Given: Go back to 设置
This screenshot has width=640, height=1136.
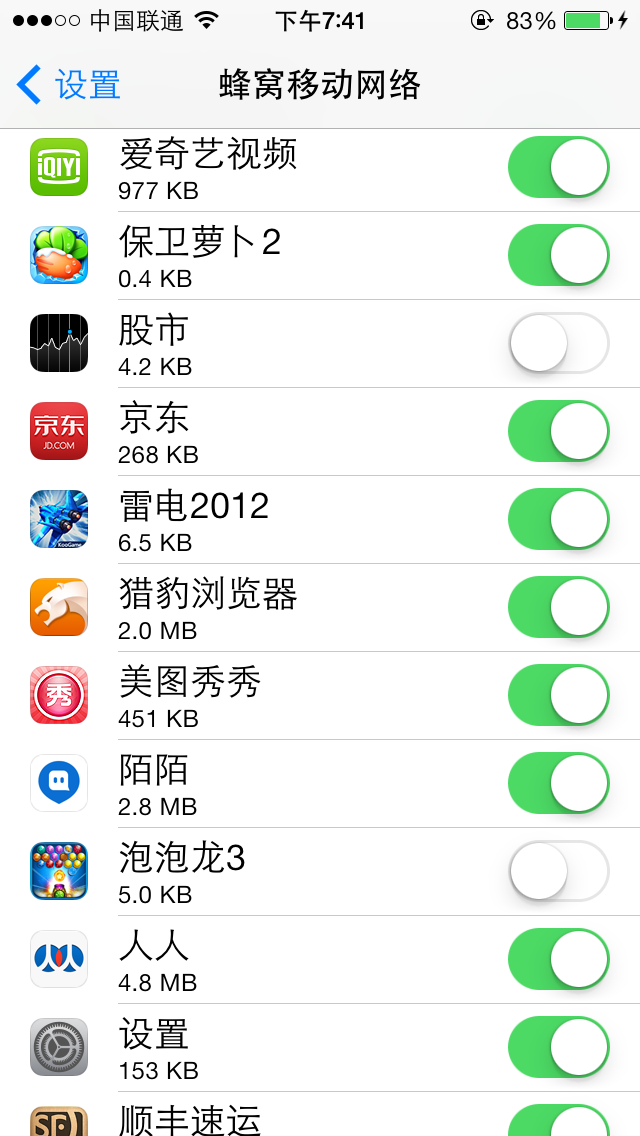Looking at the screenshot, I should point(68,85).
